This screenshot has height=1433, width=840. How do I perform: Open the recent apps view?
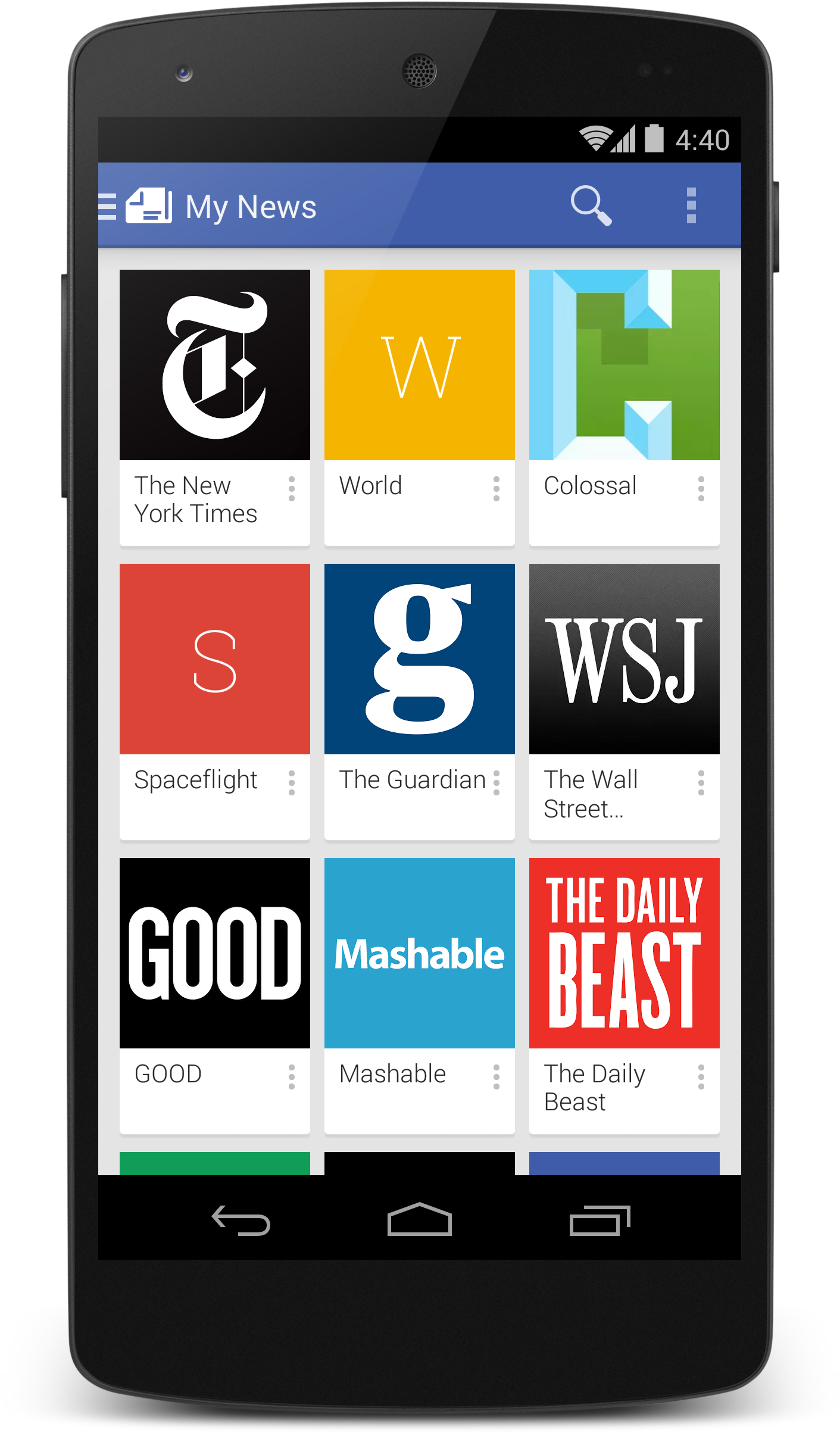[599, 1220]
